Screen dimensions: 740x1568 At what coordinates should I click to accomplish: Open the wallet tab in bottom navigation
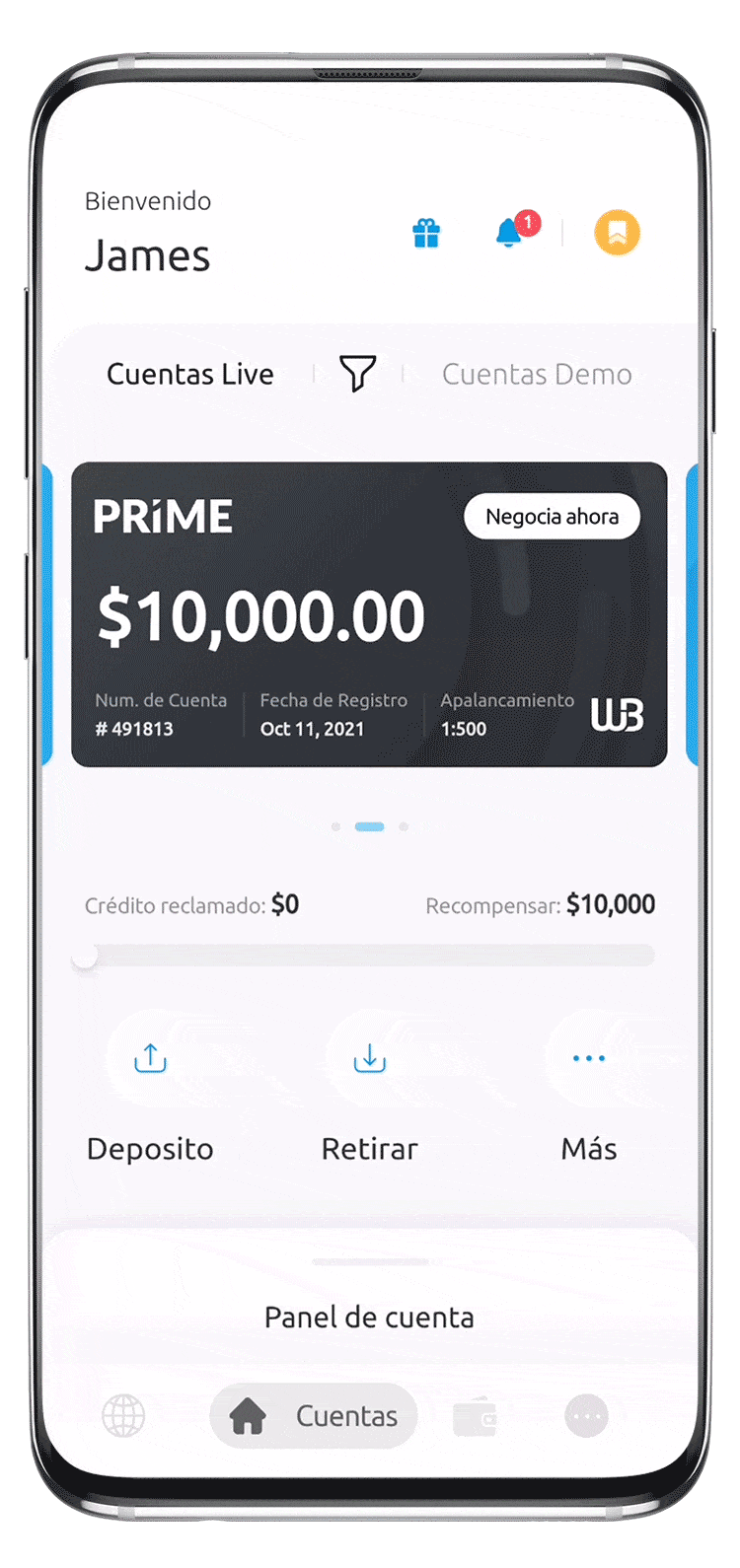[475, 1417]
